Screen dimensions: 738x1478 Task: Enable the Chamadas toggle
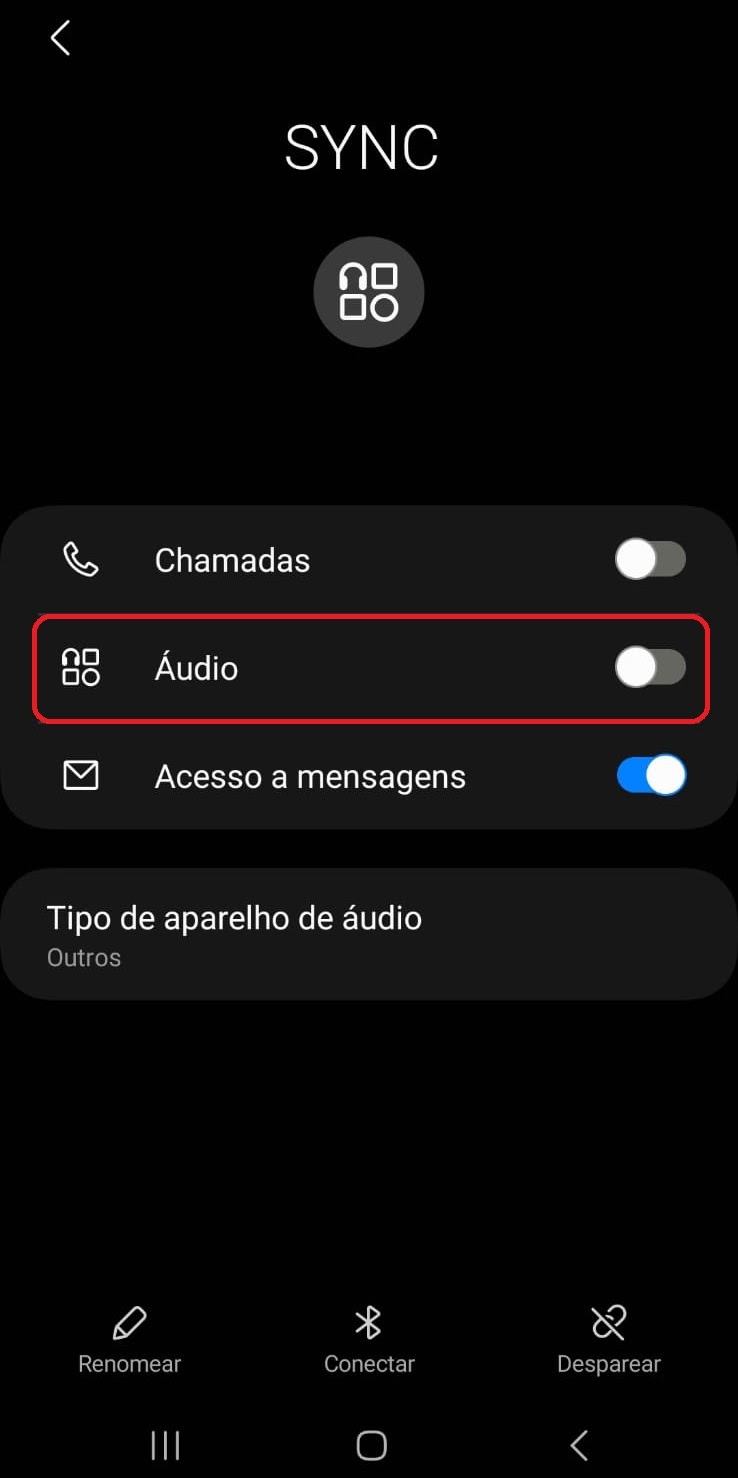click(650, 559)
